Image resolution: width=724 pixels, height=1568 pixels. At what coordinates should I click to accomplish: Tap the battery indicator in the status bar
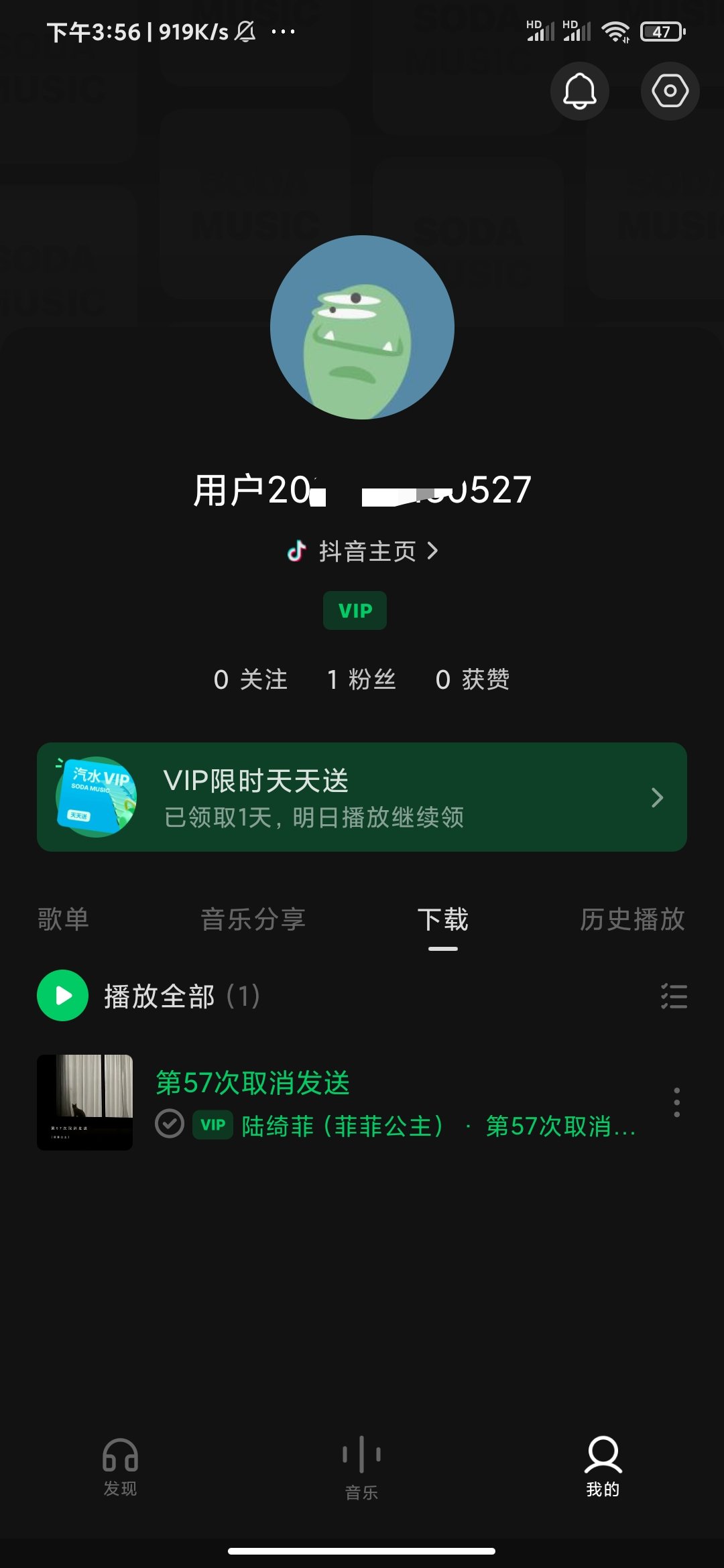pos(662,31)
